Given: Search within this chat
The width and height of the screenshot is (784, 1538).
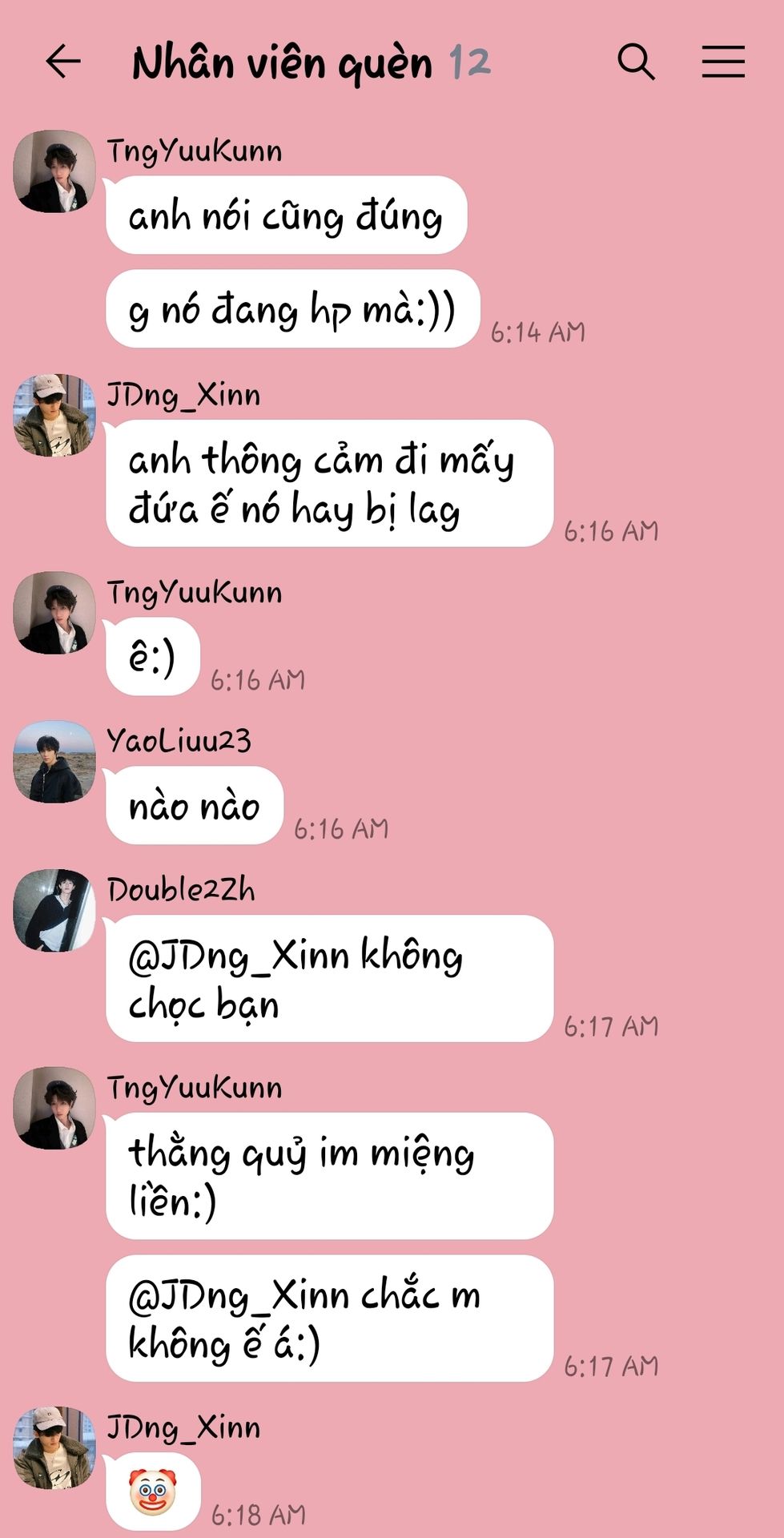Looking at the screenshot, I should coord(636,62).
